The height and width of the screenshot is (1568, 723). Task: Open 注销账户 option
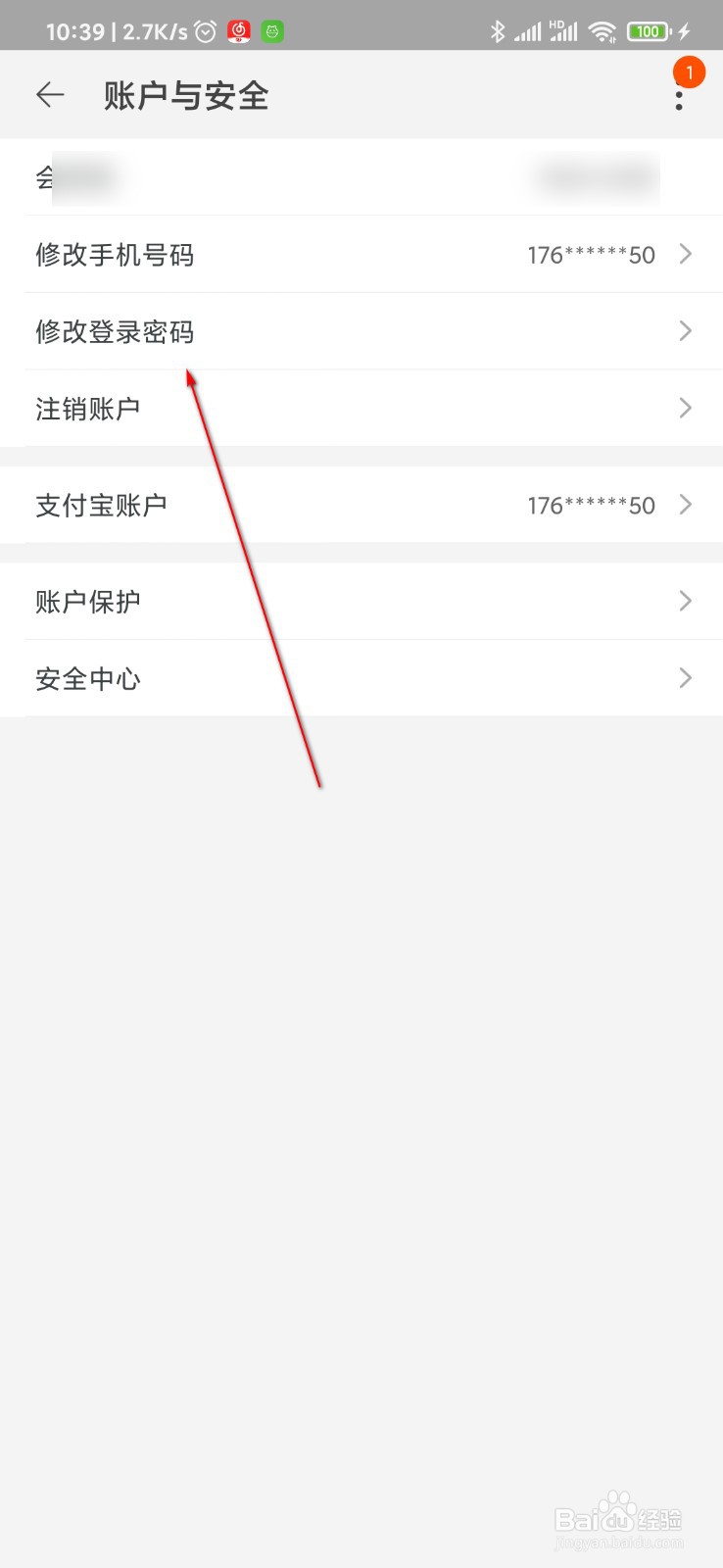click(x=88, y=408)
